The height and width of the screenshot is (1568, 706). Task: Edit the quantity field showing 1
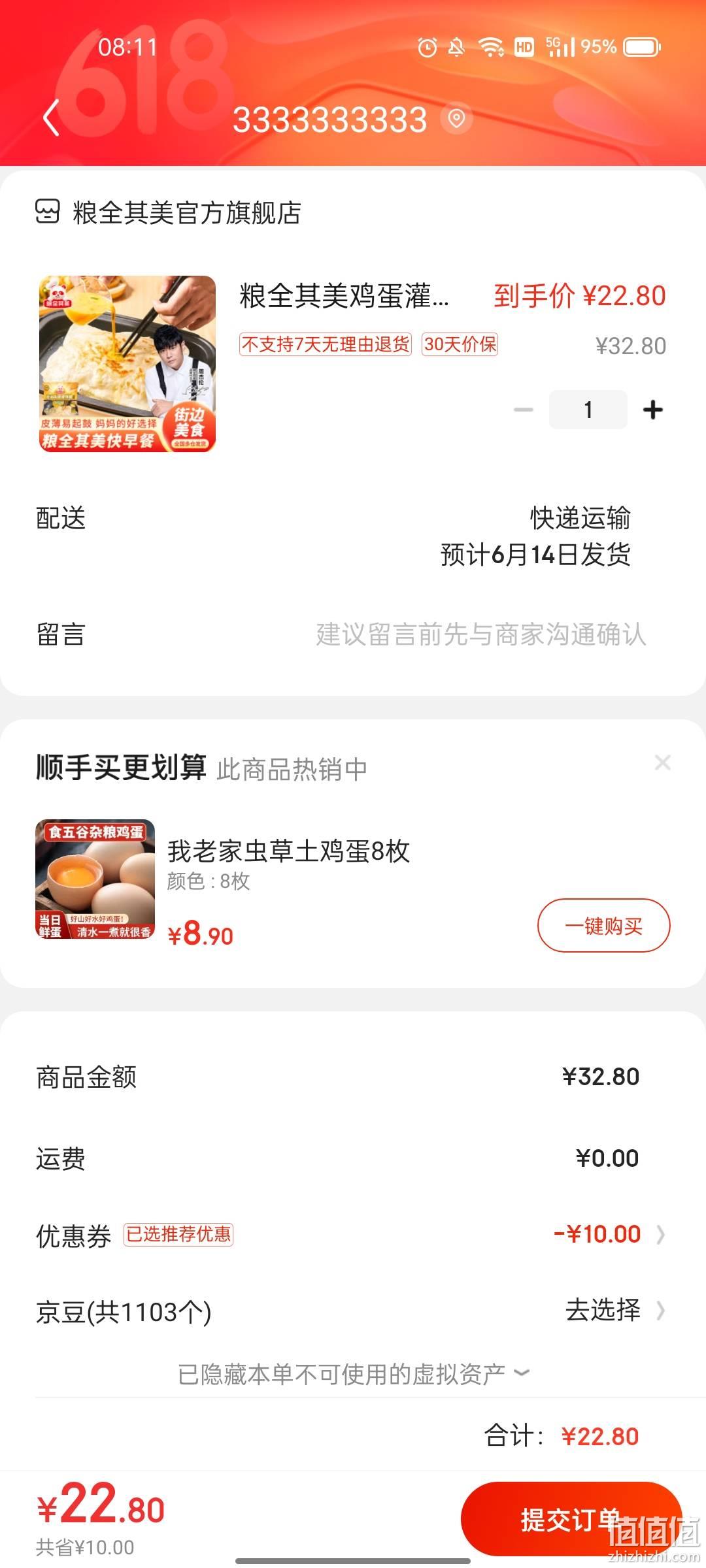(588, 410)
